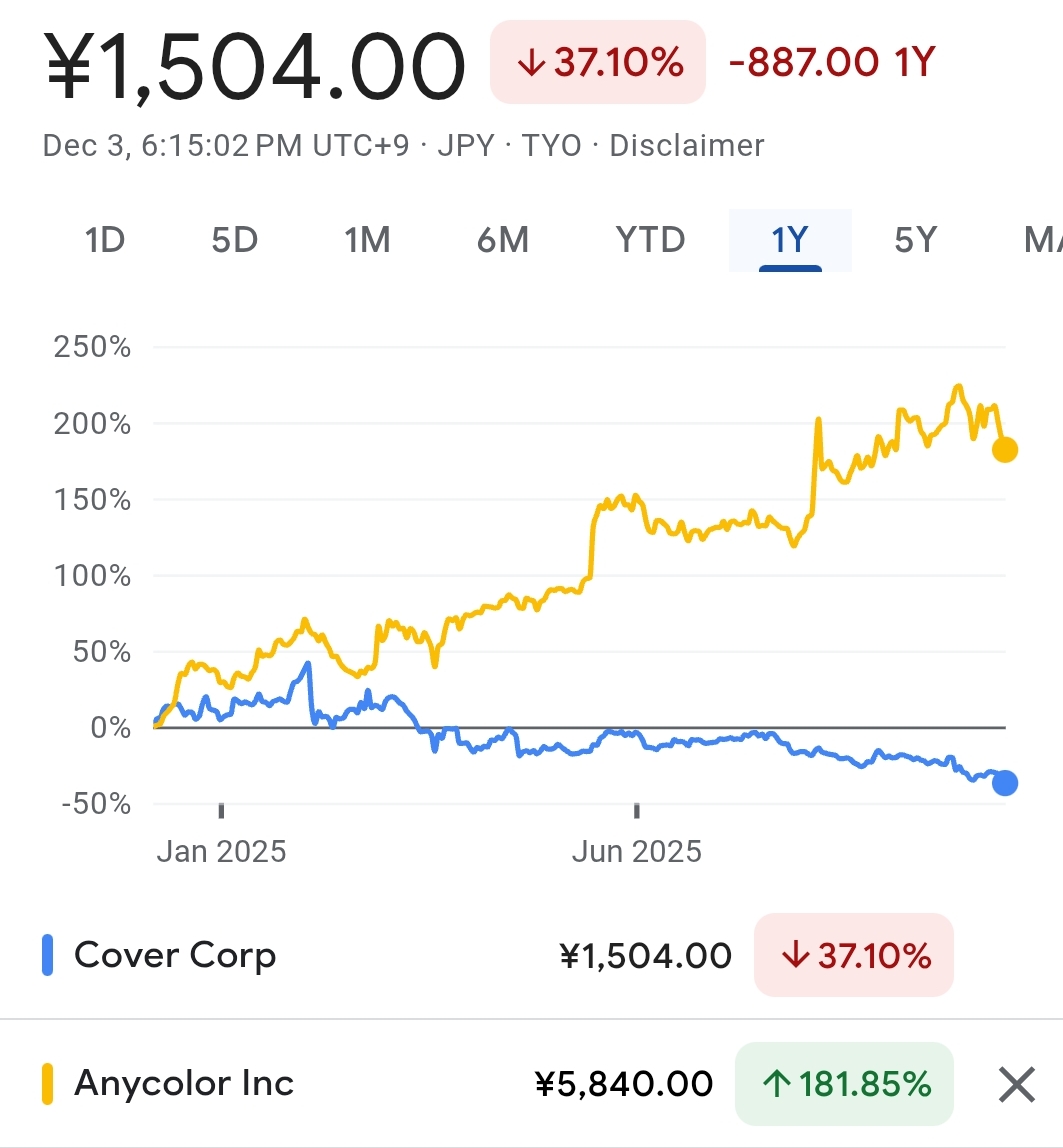Screen dimensions: 1063x1148
Task: View the 5Y chart range
Action: point(915,240)
